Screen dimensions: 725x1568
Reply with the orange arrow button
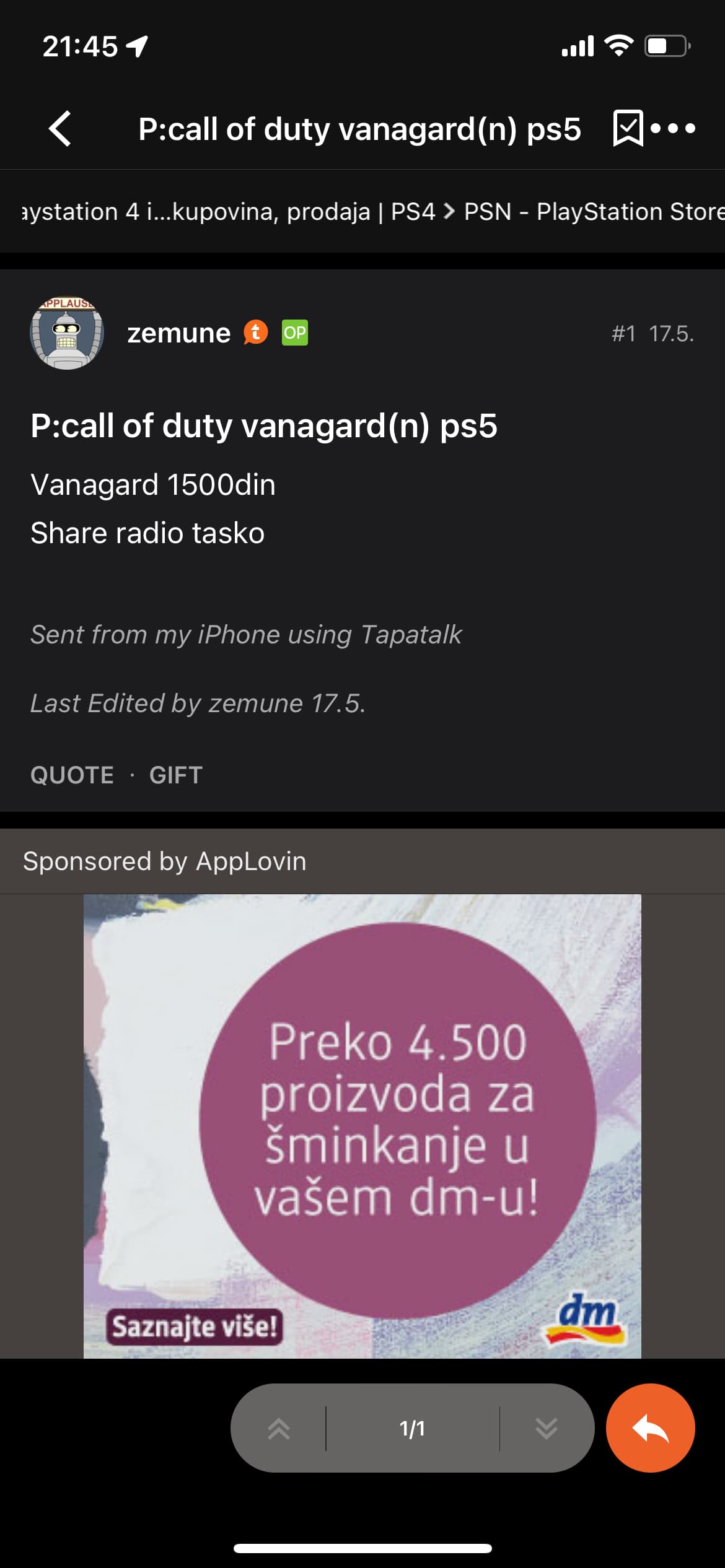coord(650,1428)
